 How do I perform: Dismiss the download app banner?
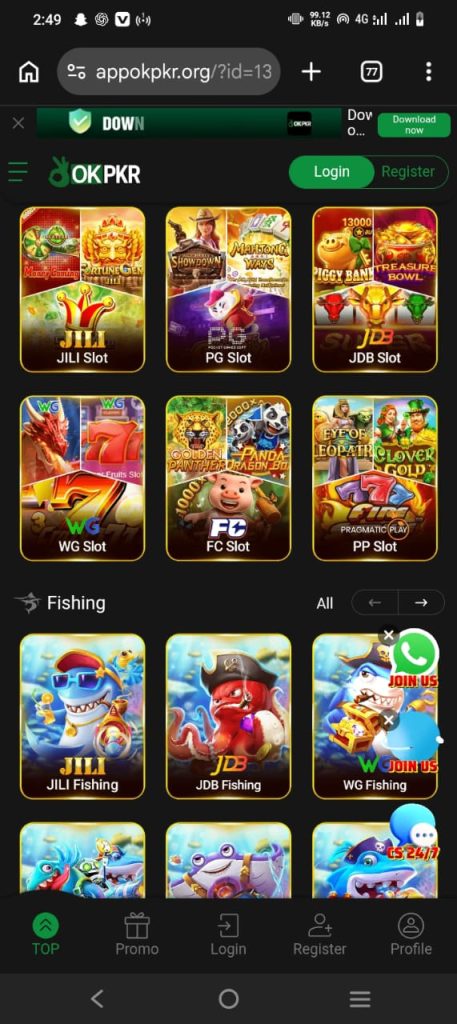click(18, 123)
